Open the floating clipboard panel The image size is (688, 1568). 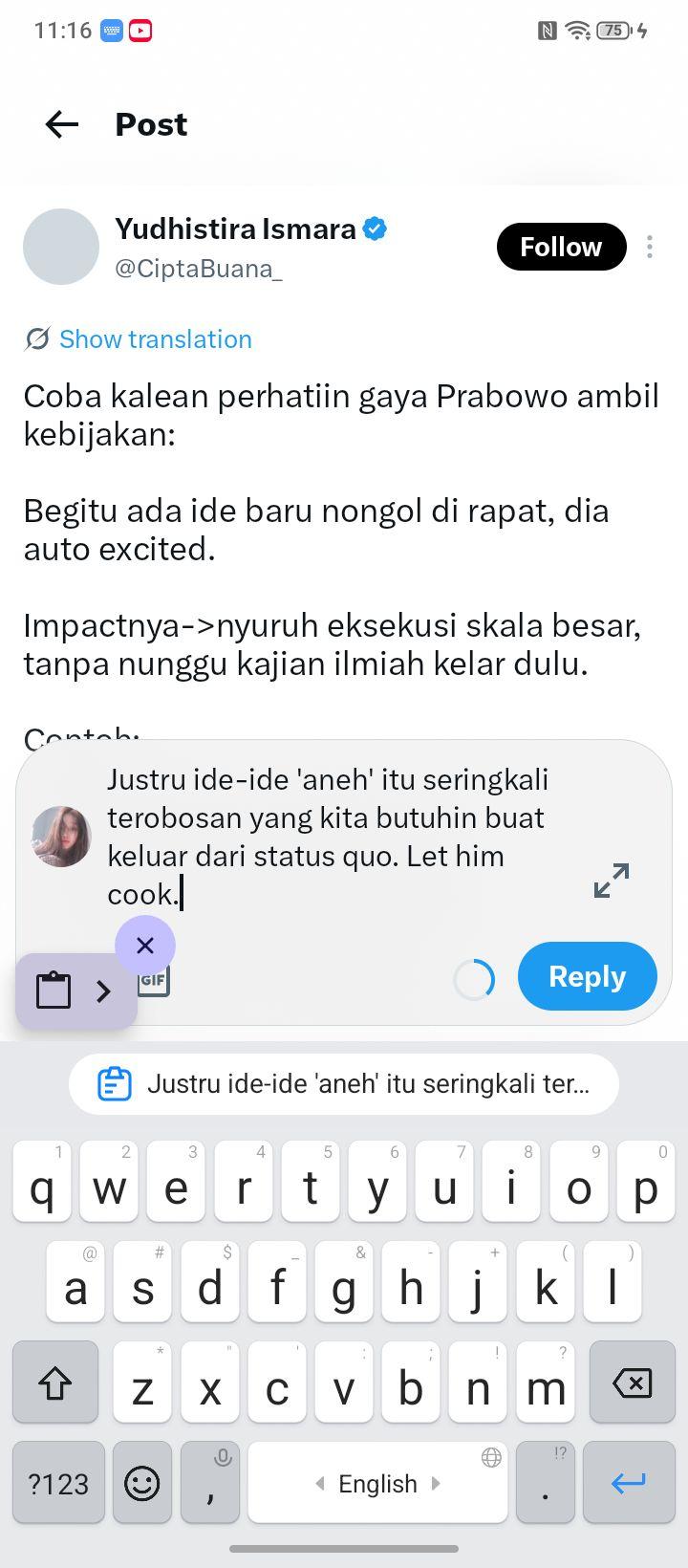pyautogui.click(x=76, y=991)
